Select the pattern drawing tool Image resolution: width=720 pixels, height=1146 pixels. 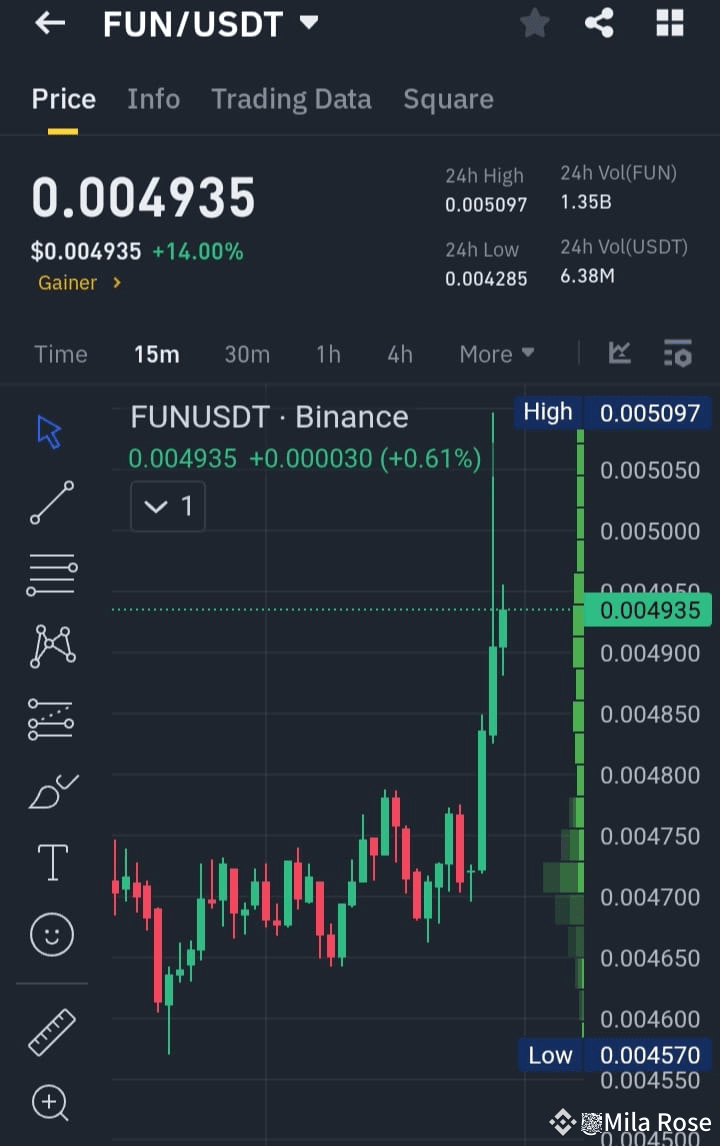click(50, 645)
